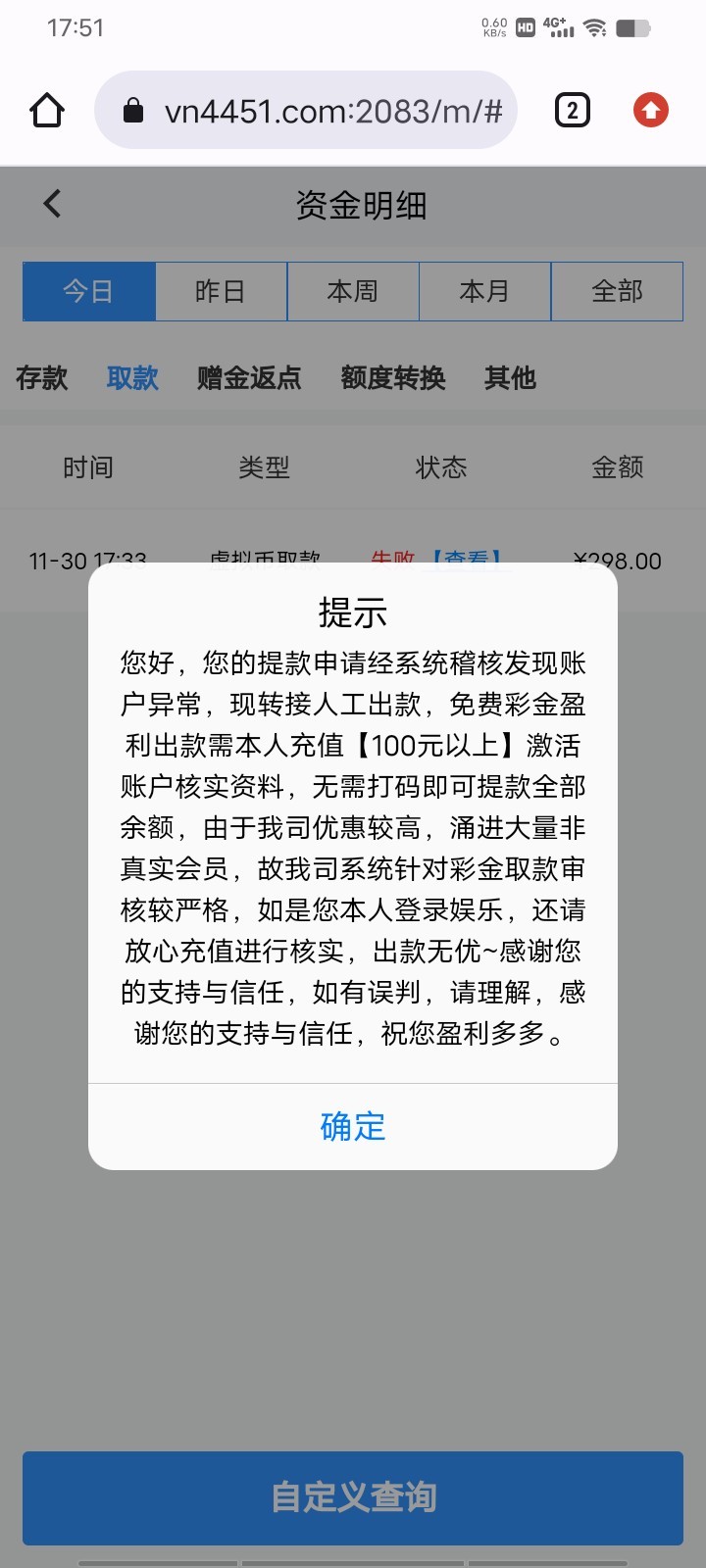Show records for 本周
The width and height of the screenshot is (706, 1568).
353,291
